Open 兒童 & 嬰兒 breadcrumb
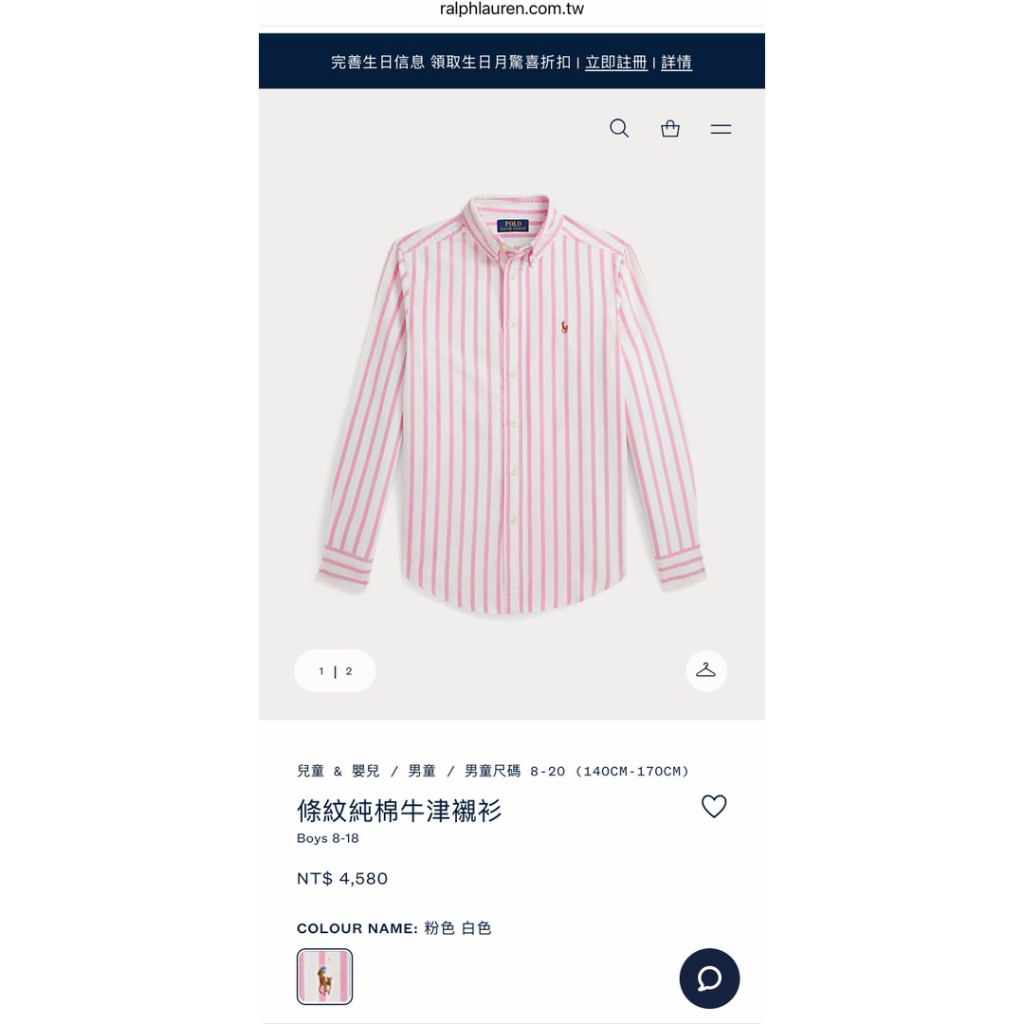 tap(338, 771)
